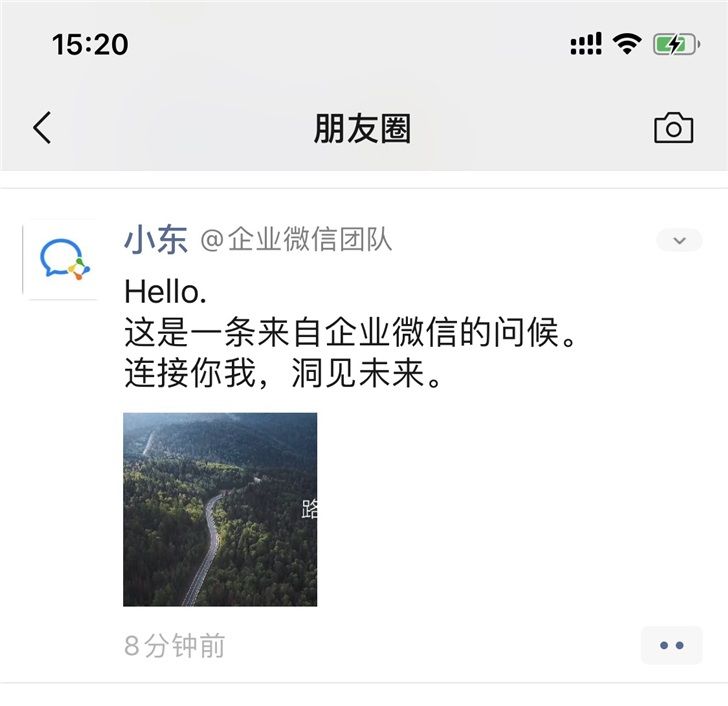728x706 pixels.
Task: Expand the dropdown arrow on 小东's post
Action: click(679, 241)
